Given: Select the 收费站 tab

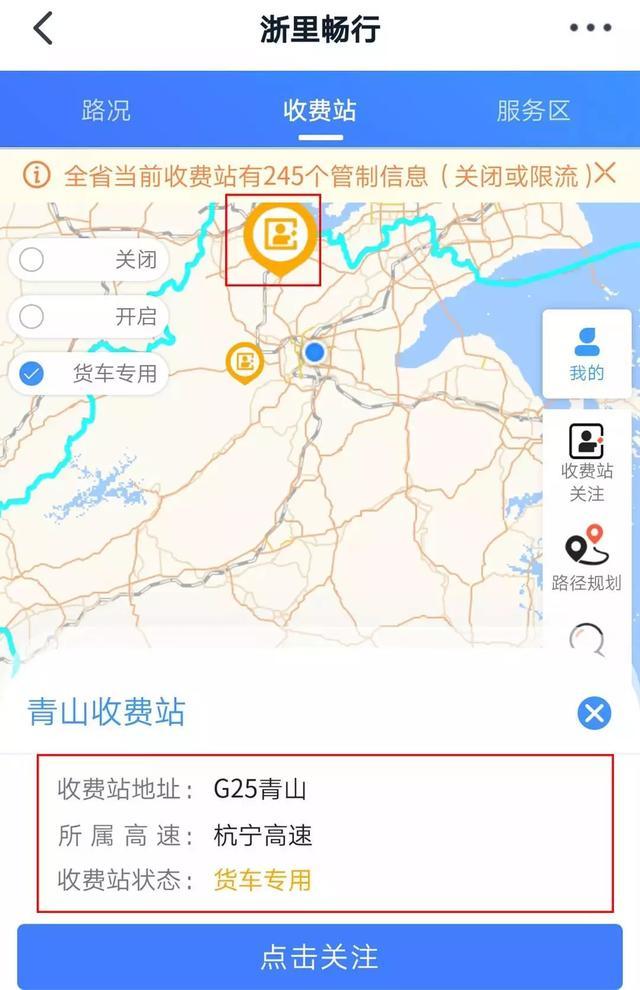Looking at the screenshot, I should tap(320, 110).
